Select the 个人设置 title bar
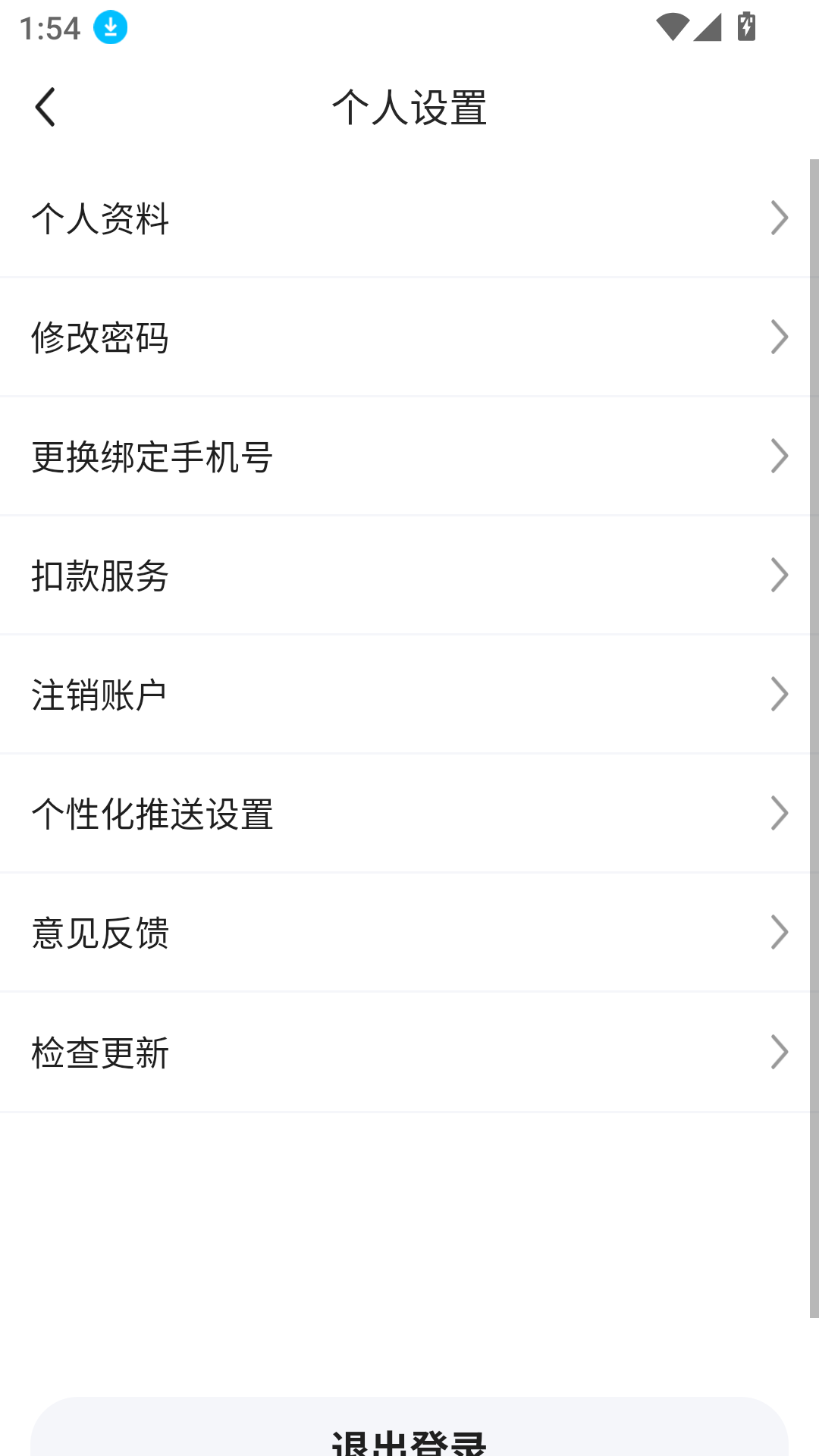Screen dimensions: 819x1456 [409, 106]
